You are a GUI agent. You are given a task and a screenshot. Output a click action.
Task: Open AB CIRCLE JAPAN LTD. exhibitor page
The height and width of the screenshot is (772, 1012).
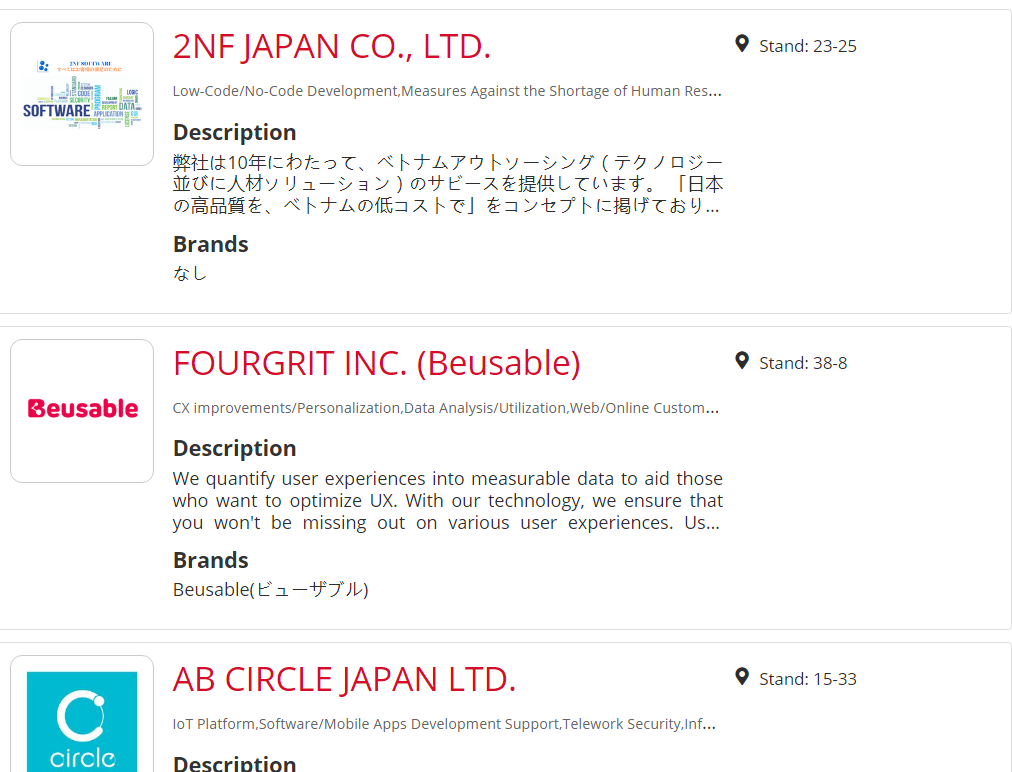(344, 680)
